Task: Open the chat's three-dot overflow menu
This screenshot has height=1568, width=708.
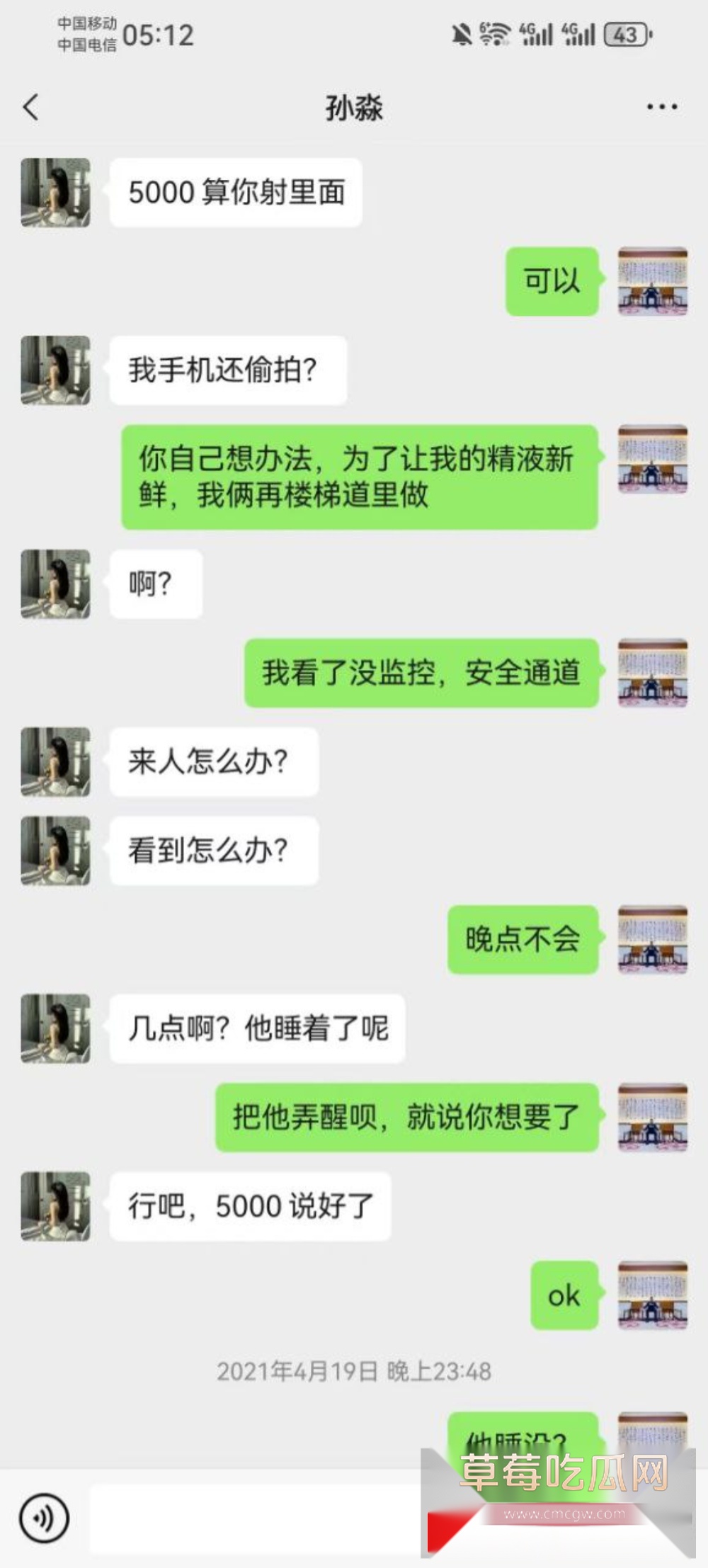Action: 661,108
